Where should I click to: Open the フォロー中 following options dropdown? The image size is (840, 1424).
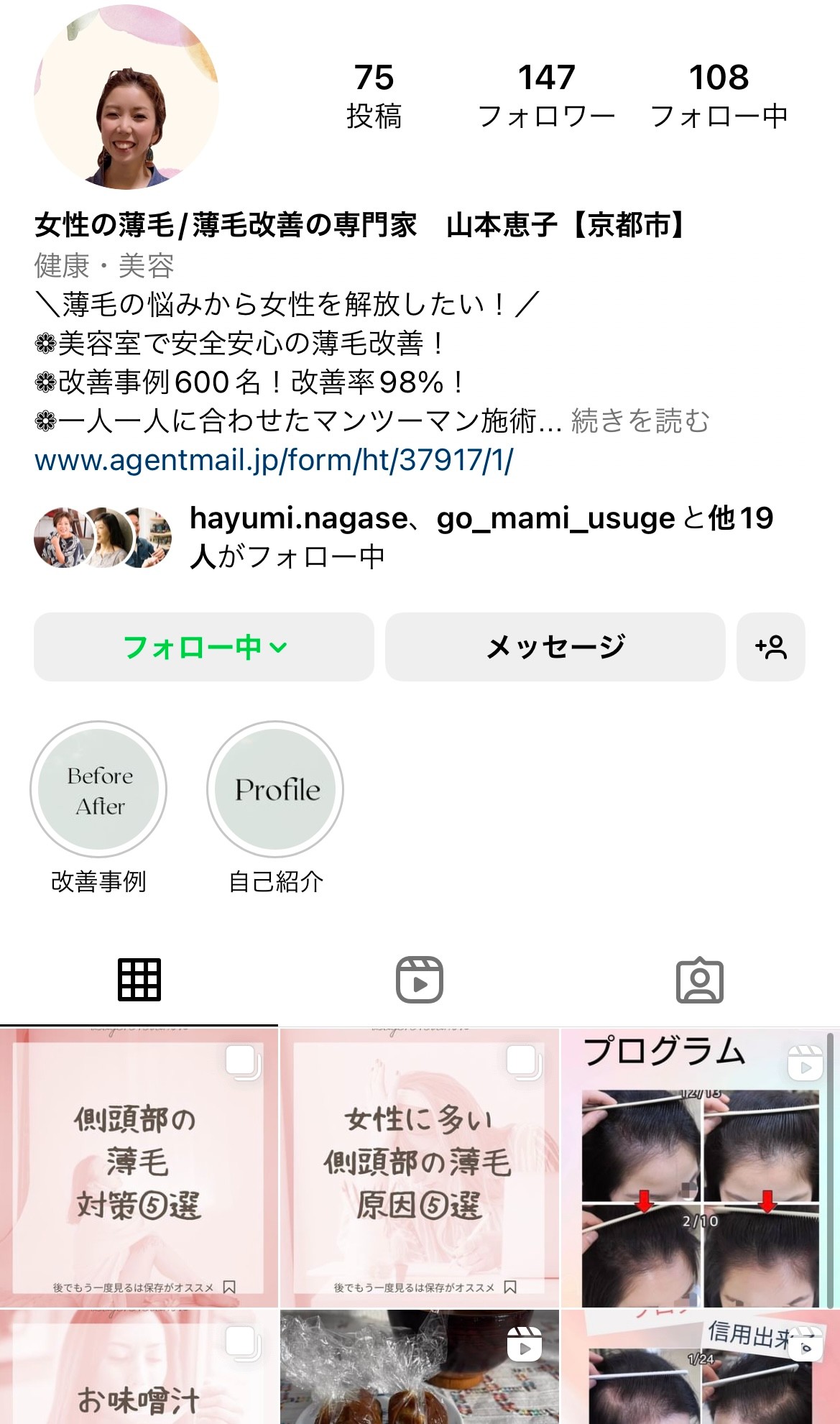[204, 647]
